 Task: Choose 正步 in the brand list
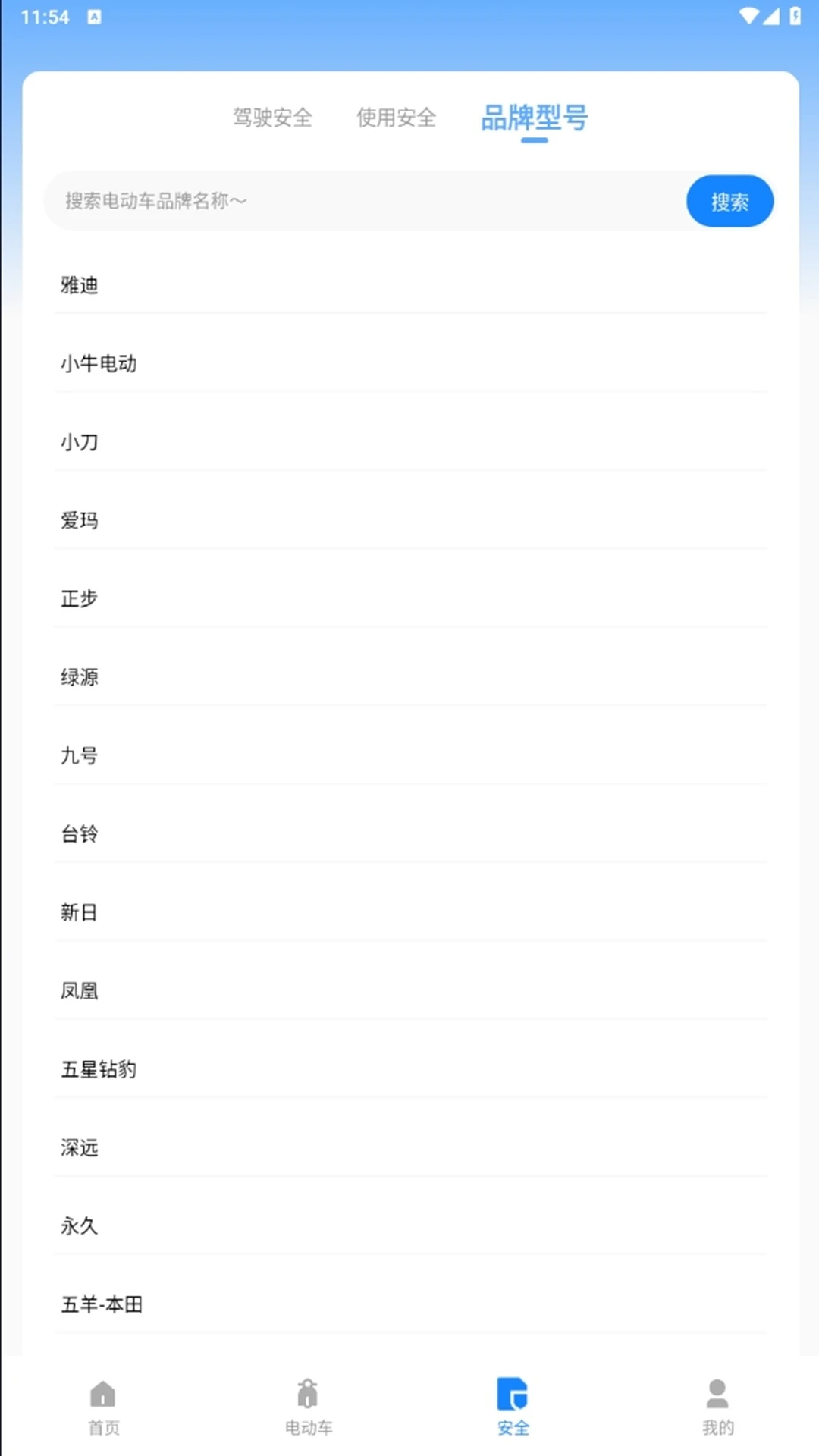[x=409, y=598]
